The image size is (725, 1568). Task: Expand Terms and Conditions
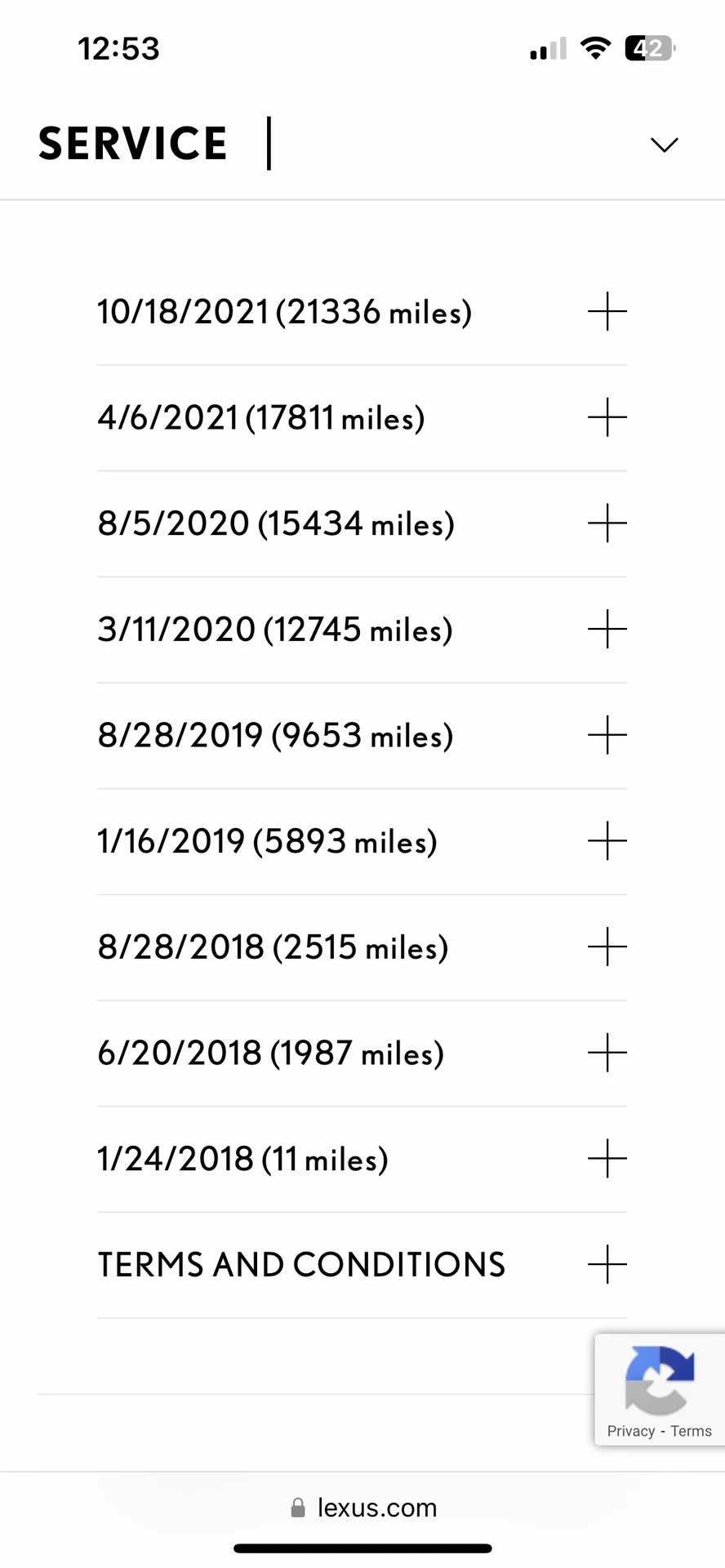[607, 1264]
